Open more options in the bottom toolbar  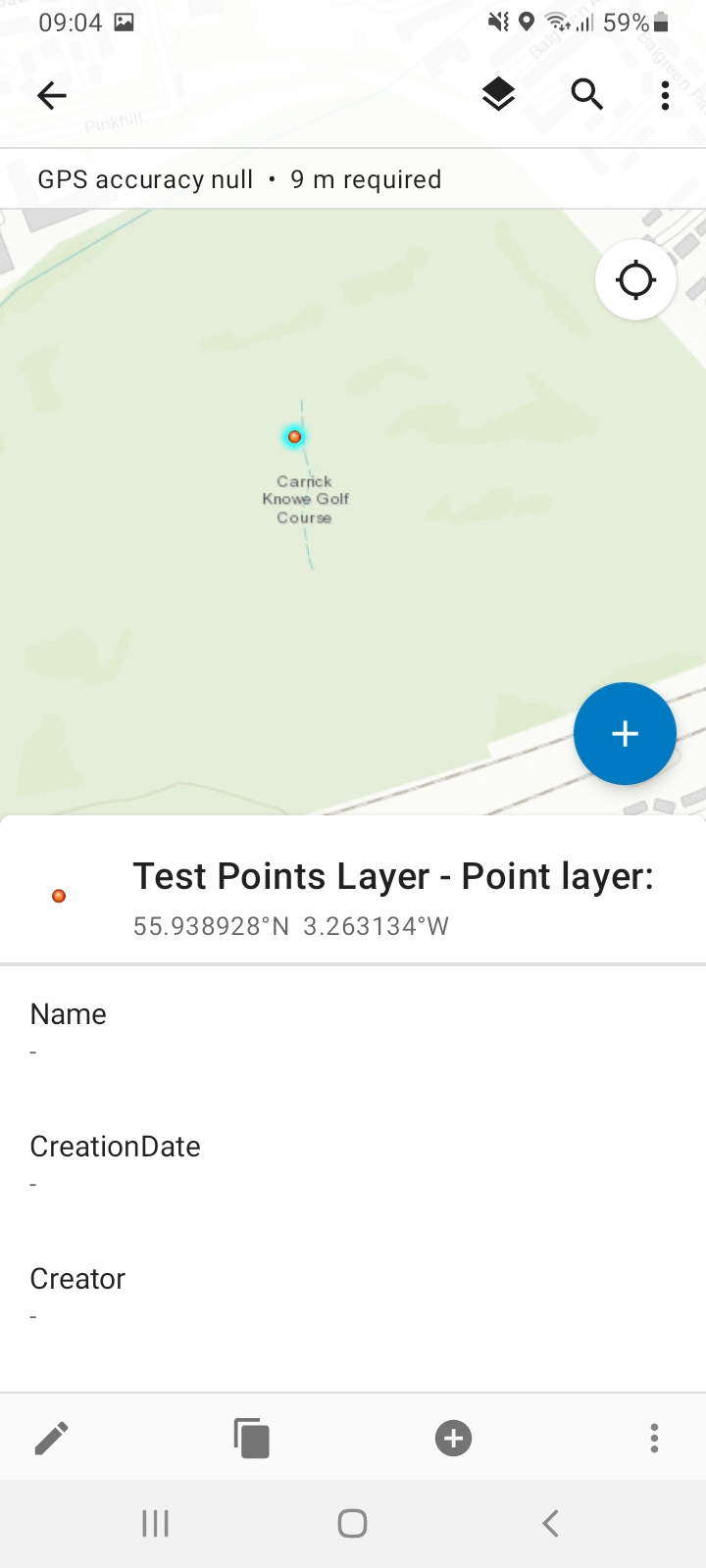(x=654, y=1438)
